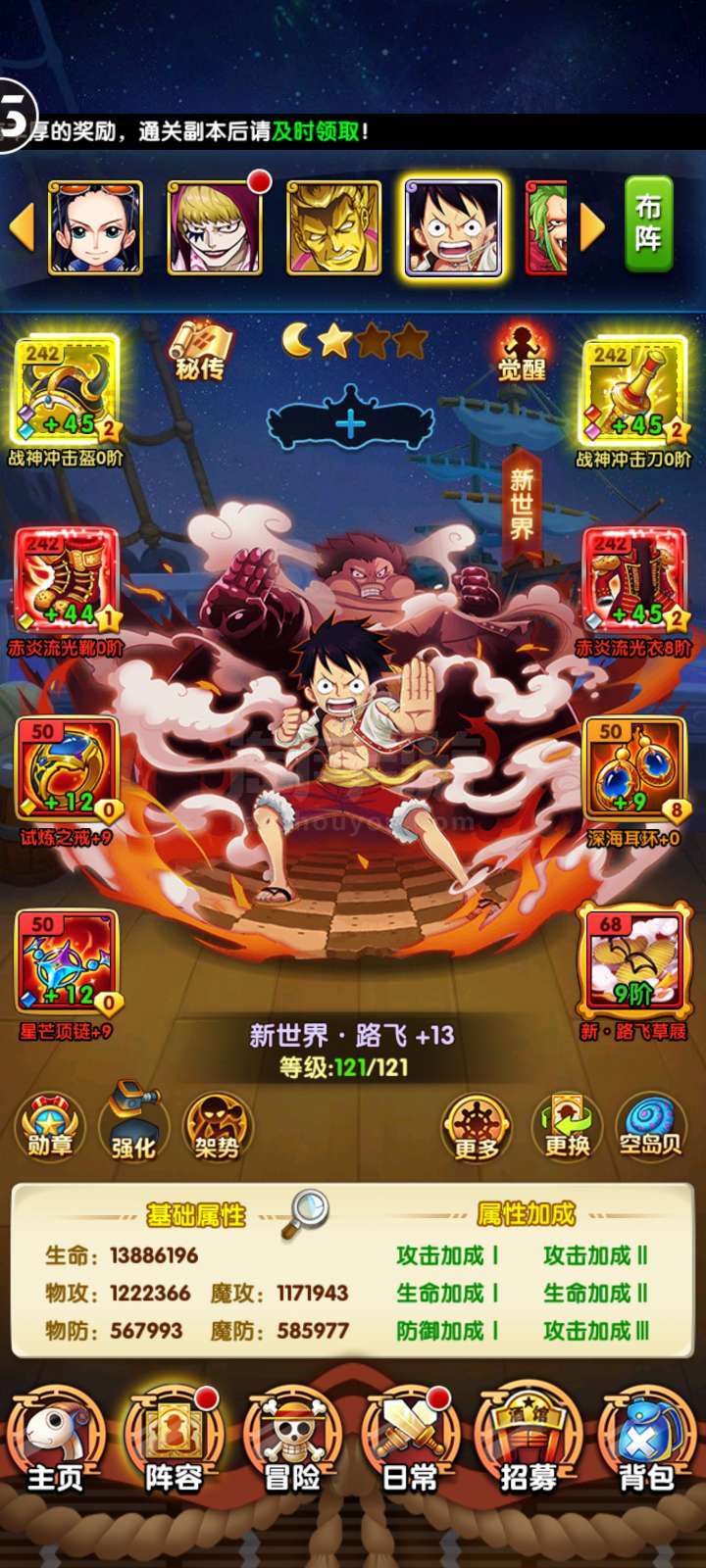This screenshot has height=1568, width=706.
Task: Switch to the 冒险 adventure tab
Action: pyautogui.click(x=292, y=1440)
